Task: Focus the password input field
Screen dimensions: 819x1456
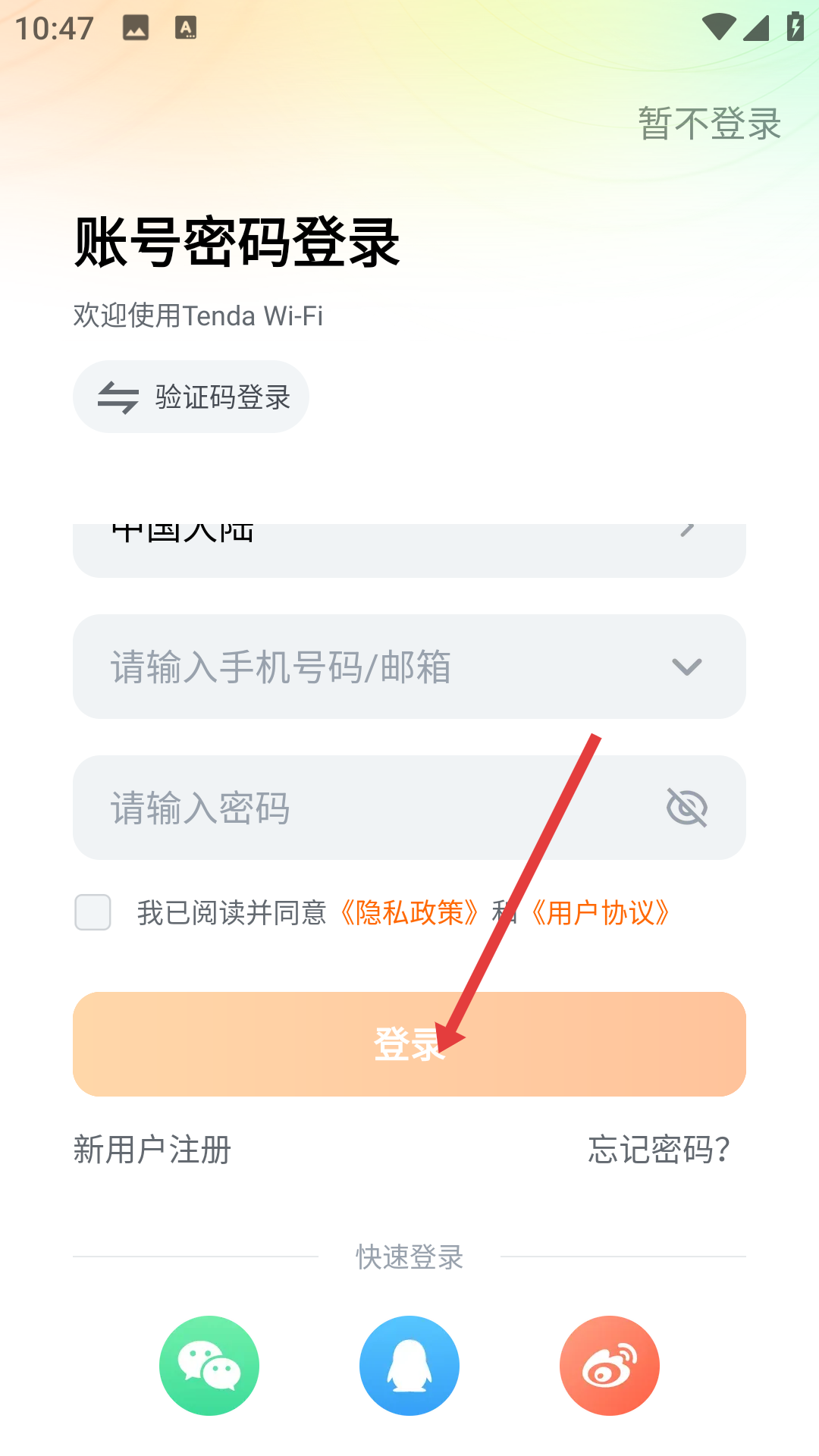Action: (x=364, y=808)
